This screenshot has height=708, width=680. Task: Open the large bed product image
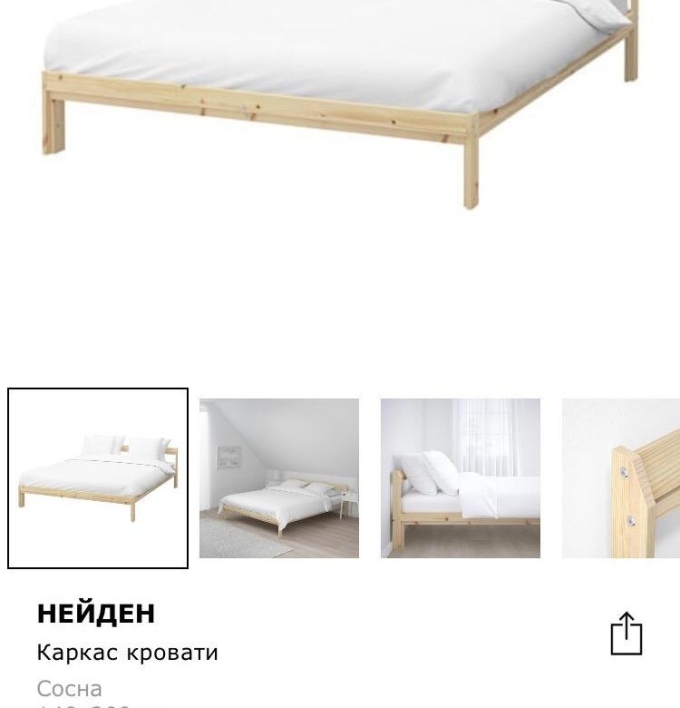pyautogui.click(x=340, y=100)
